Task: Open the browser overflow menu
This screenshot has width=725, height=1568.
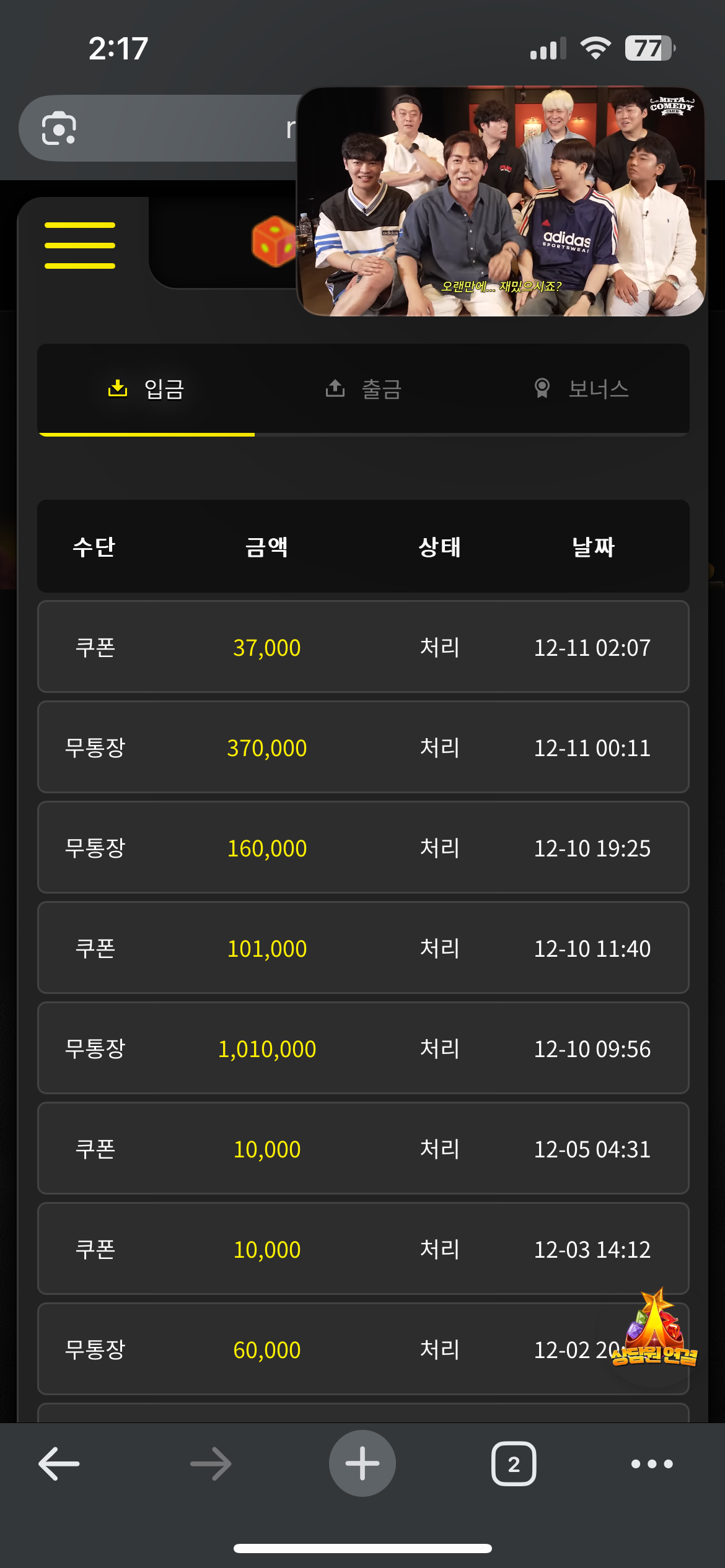Action: 652,1464
